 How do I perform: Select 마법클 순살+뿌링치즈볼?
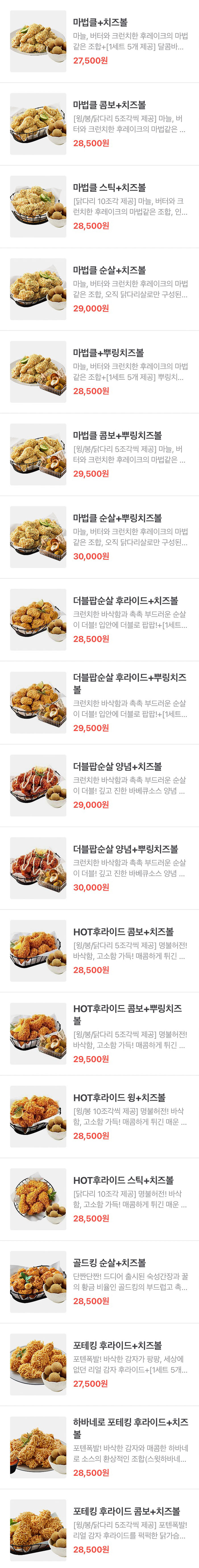tap(100, 538)
